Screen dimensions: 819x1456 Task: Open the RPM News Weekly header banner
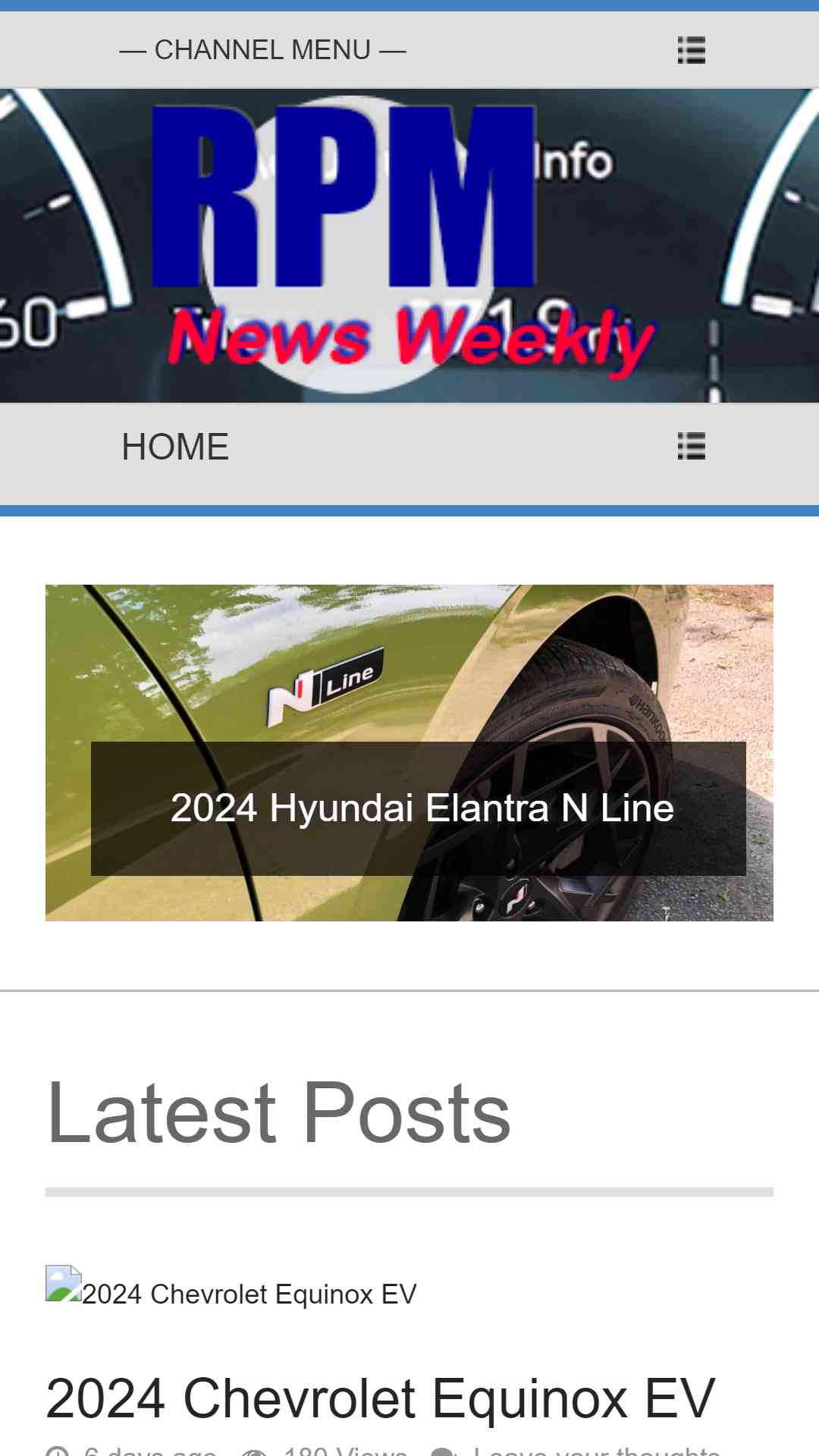pos(409,246)
